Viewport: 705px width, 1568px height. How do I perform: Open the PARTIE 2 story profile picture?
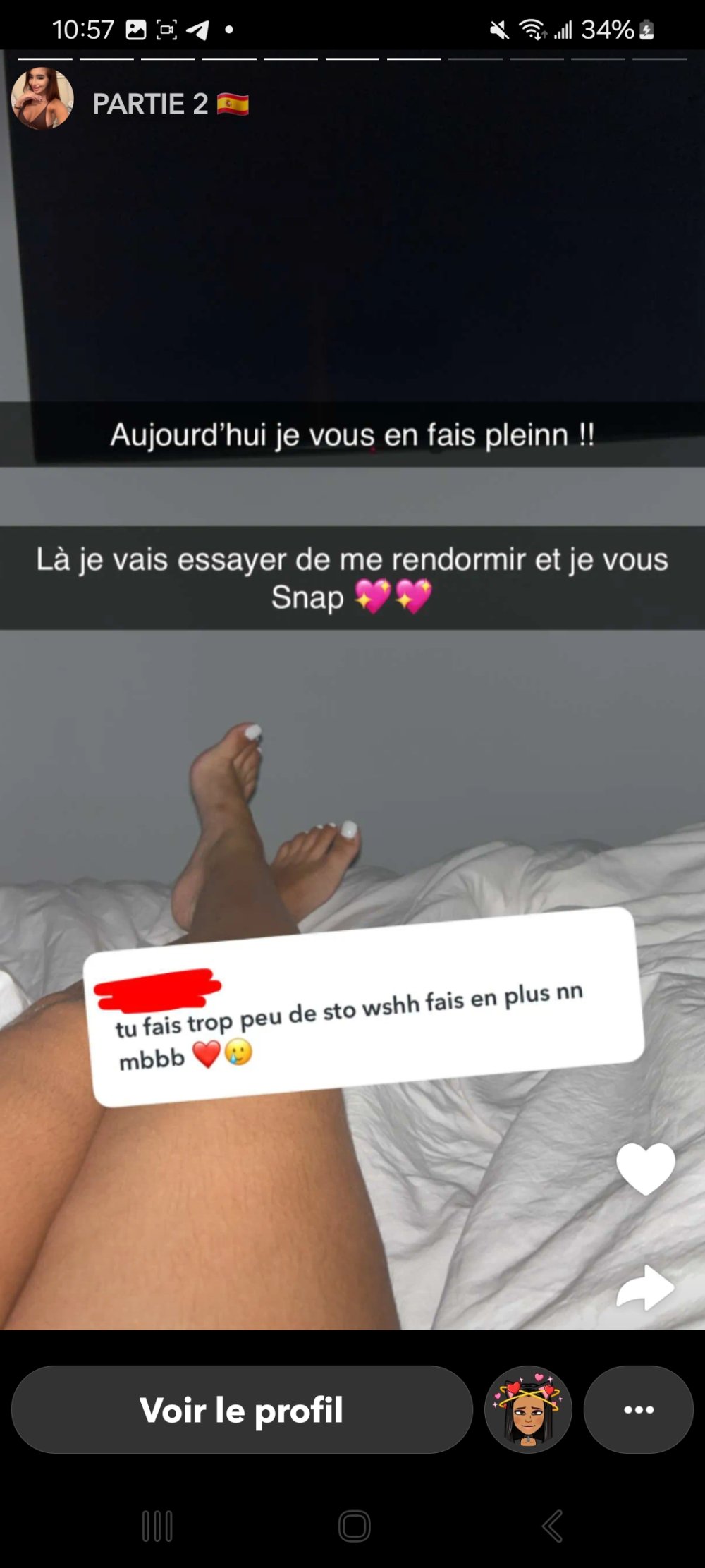(x=42, y=99)
